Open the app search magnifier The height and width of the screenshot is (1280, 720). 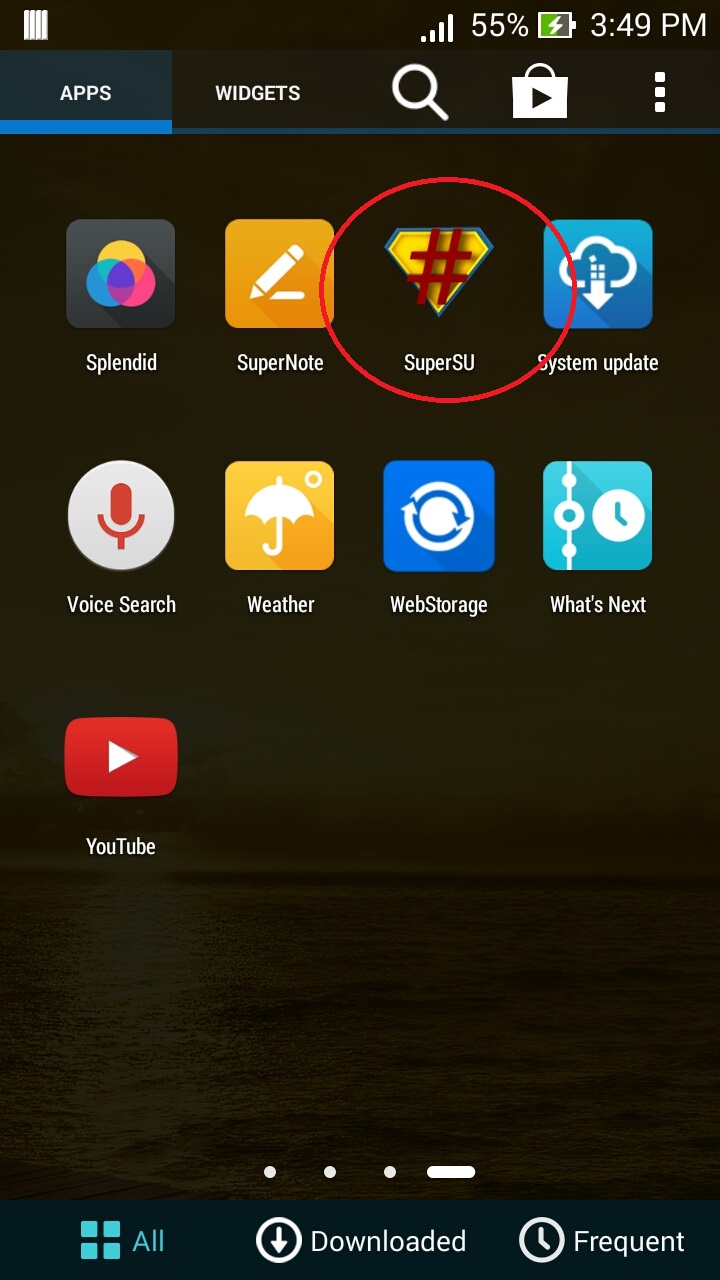[x=419, y=92]
